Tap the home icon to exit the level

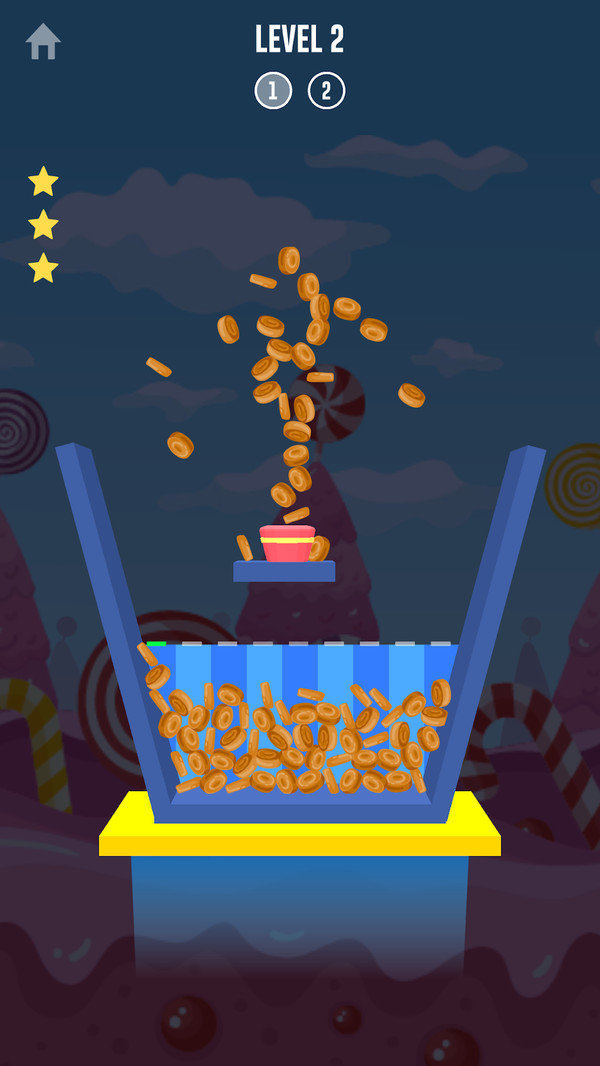click(x=43, y=42)
